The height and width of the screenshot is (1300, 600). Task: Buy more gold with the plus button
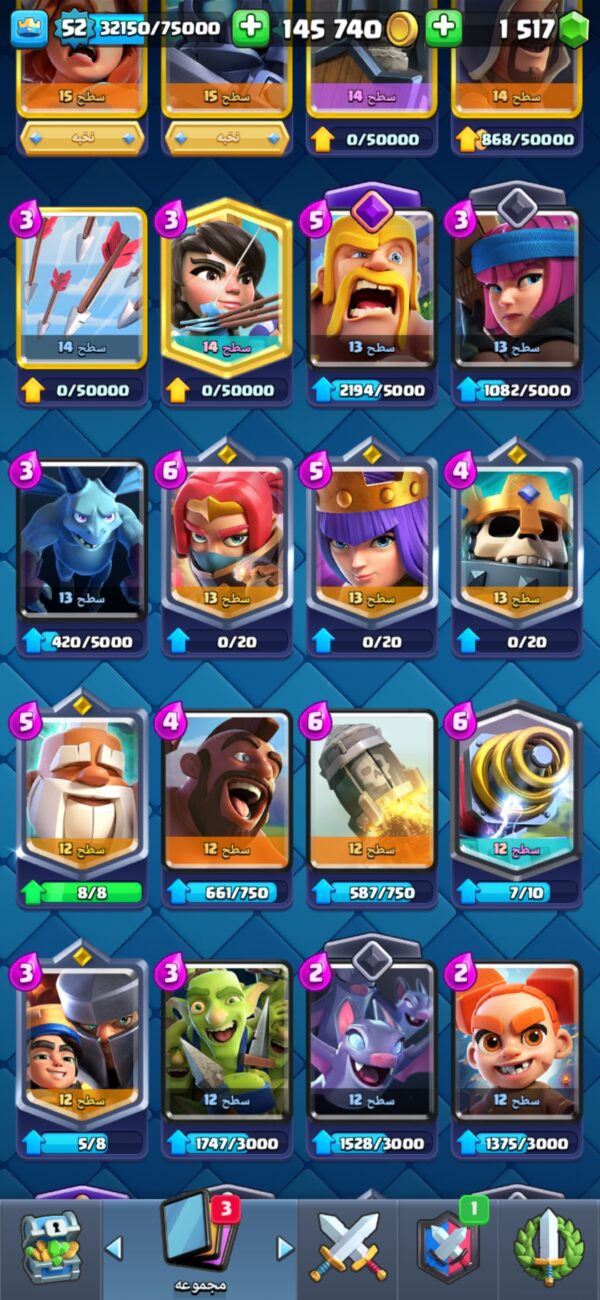(443, 28)
